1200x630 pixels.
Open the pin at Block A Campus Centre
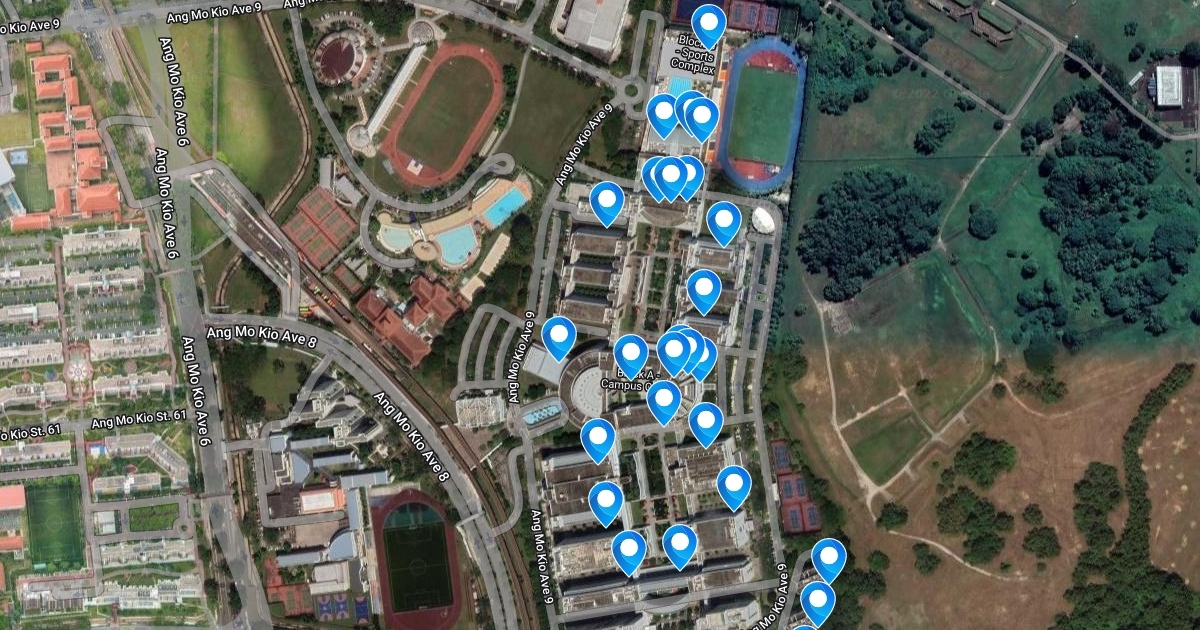[631, 355]
